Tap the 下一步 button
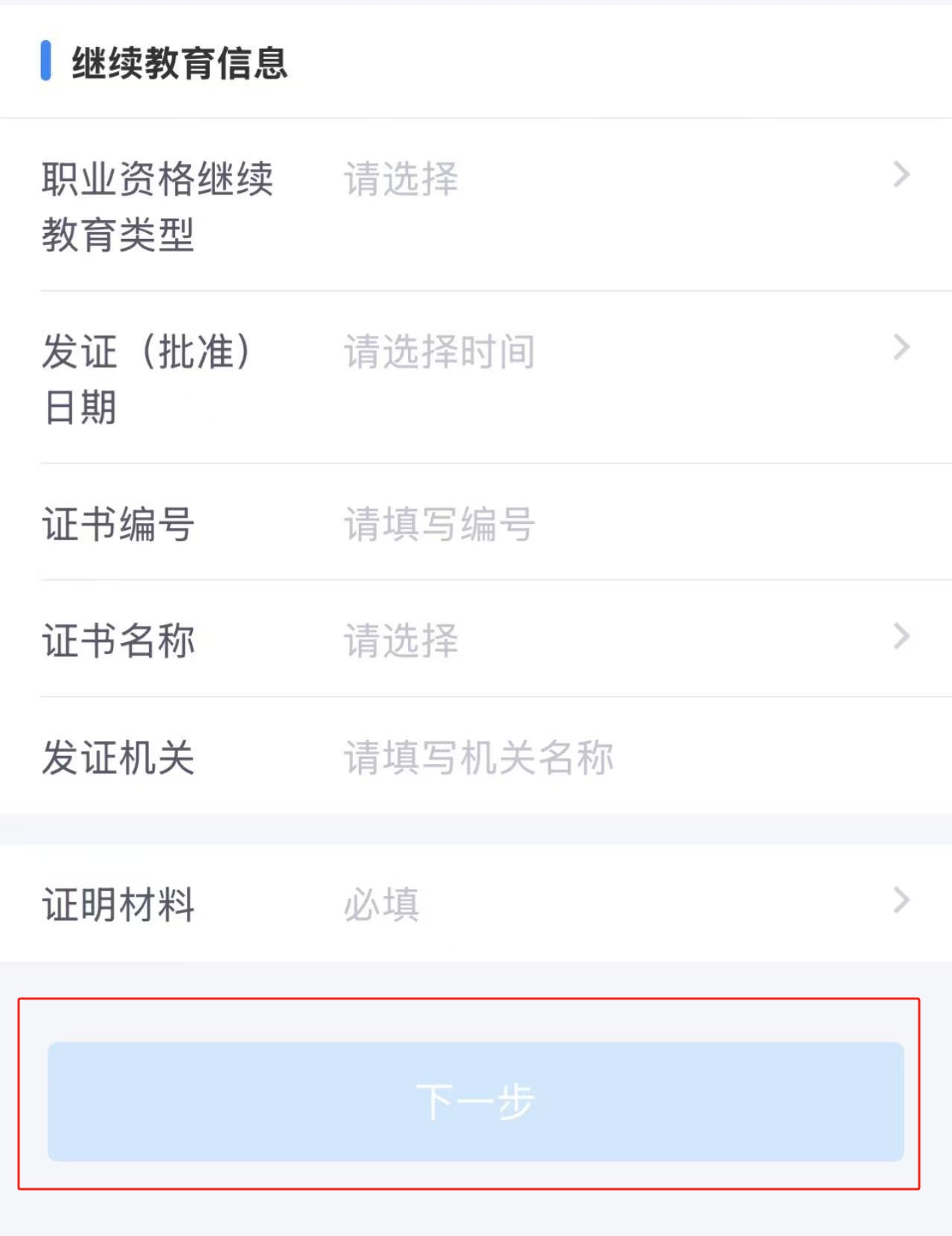Image resolution: width=952 pixels, height=1236 pixels. point(476,1101)
